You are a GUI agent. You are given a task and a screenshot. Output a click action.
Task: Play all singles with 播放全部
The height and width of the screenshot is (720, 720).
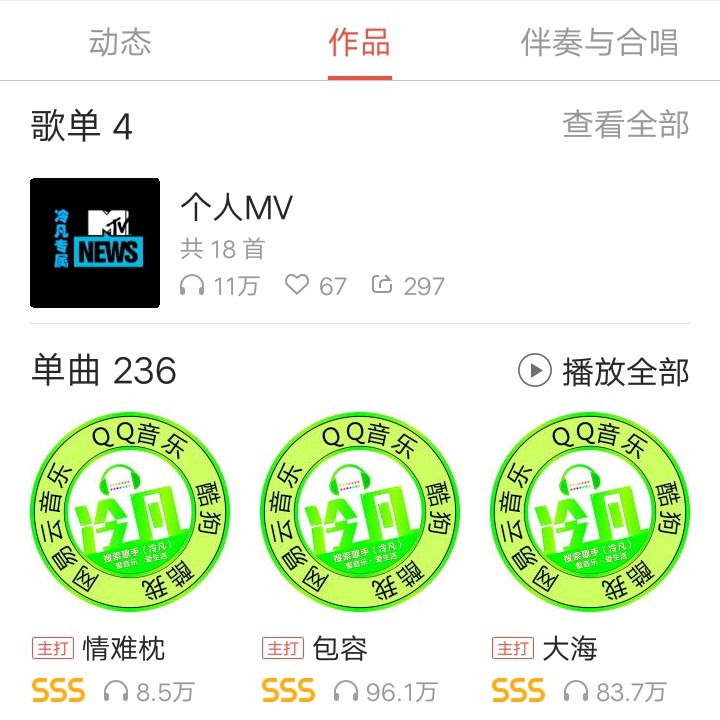[604, 371]
